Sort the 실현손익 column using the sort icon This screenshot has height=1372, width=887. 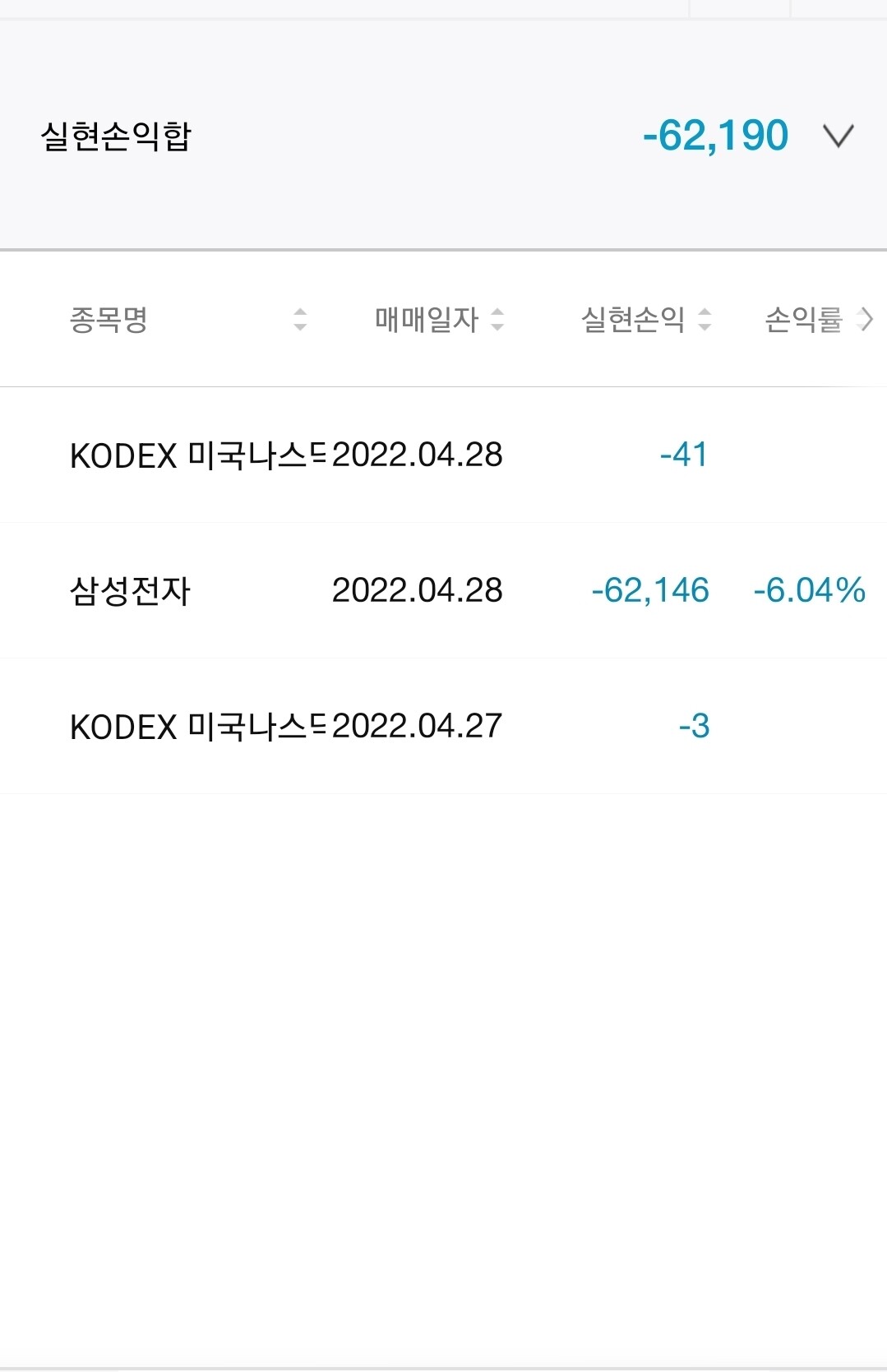coord(705,320)
